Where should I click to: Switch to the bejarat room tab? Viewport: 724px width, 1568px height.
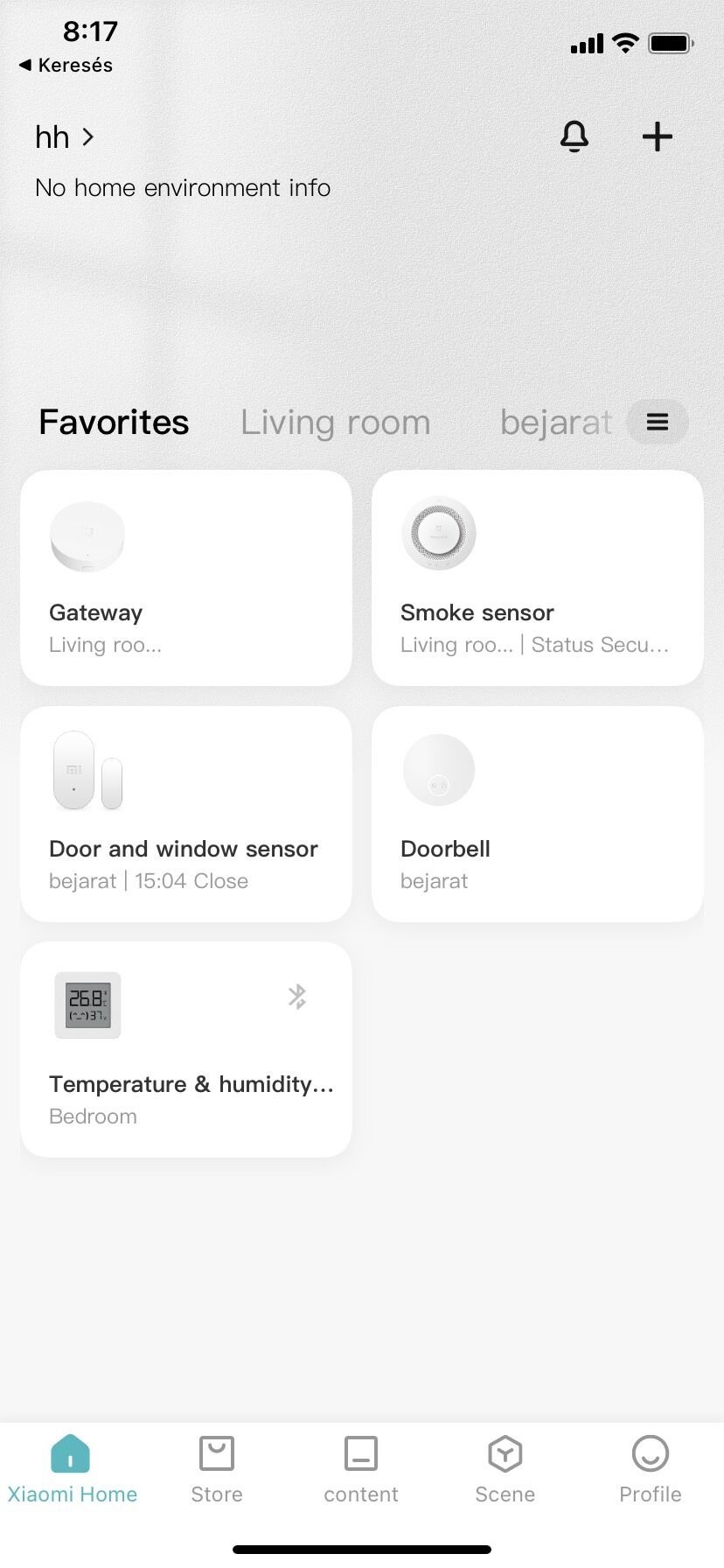pos(556,423)
